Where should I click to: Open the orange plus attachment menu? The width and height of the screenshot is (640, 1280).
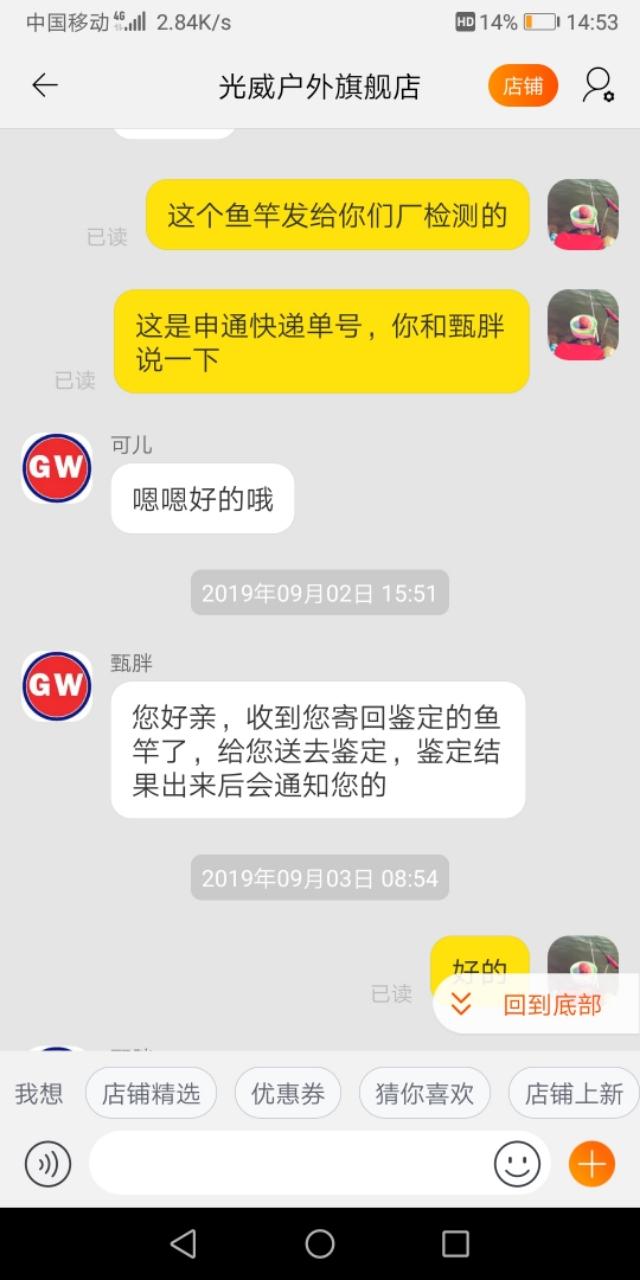point(591,1164)
